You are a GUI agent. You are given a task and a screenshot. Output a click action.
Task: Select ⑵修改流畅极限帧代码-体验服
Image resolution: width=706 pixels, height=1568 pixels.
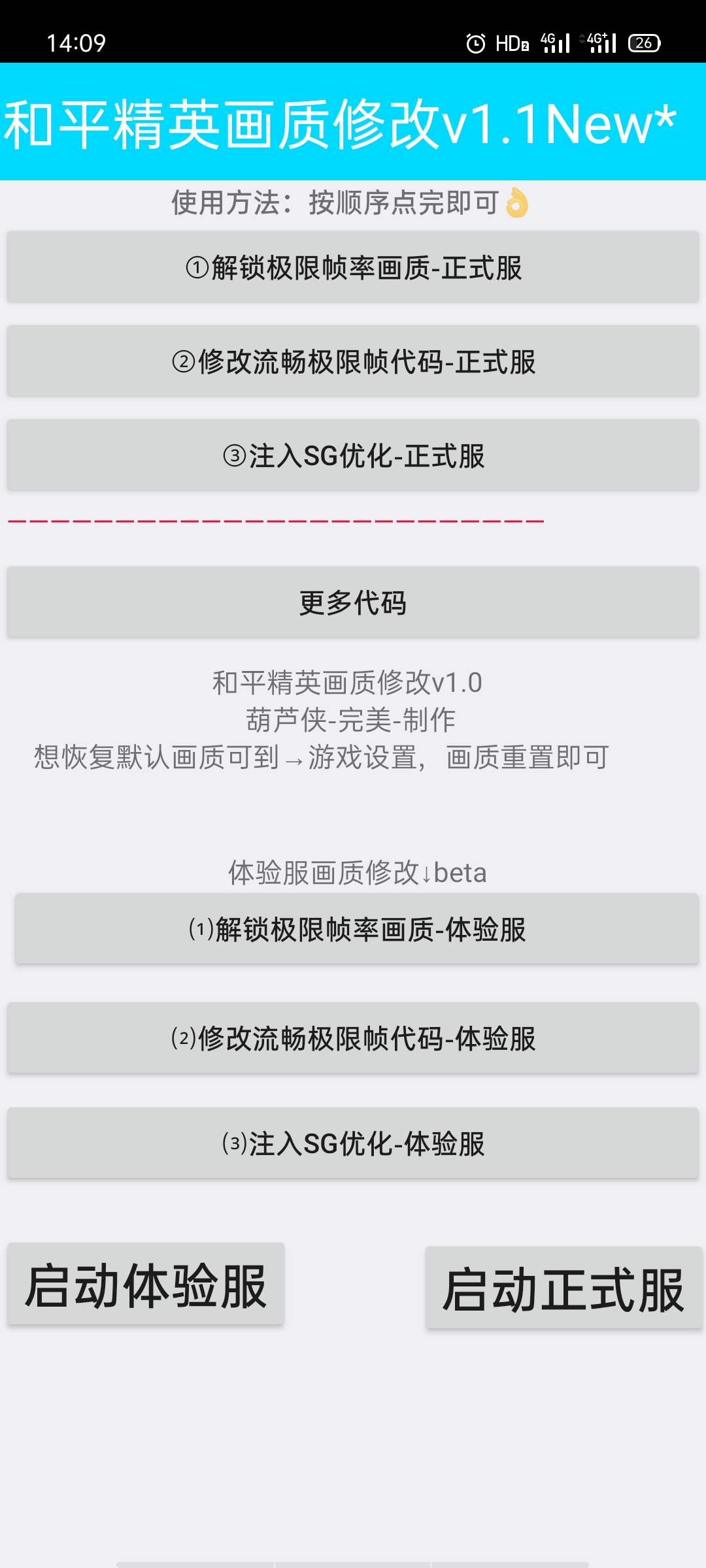[353, 1039]
